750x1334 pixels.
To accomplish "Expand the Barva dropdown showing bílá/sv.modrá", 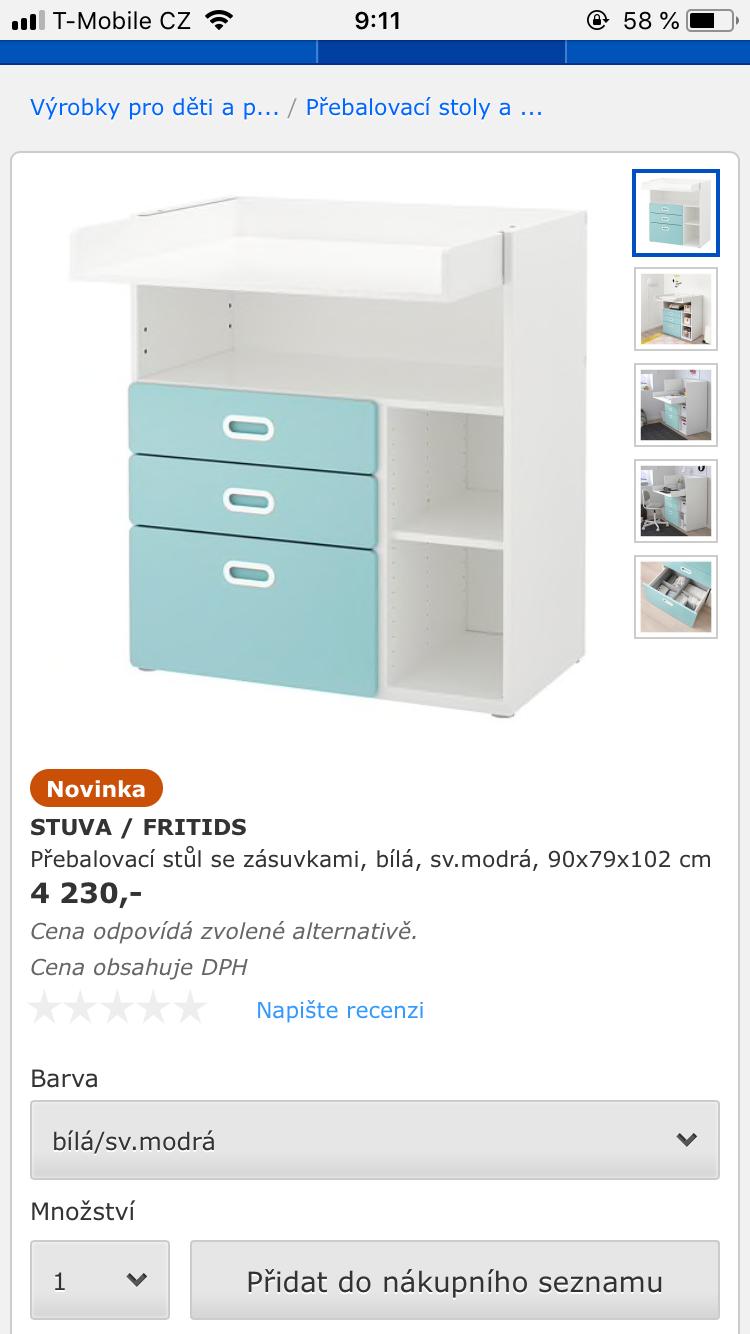I will click(375, 1140).
